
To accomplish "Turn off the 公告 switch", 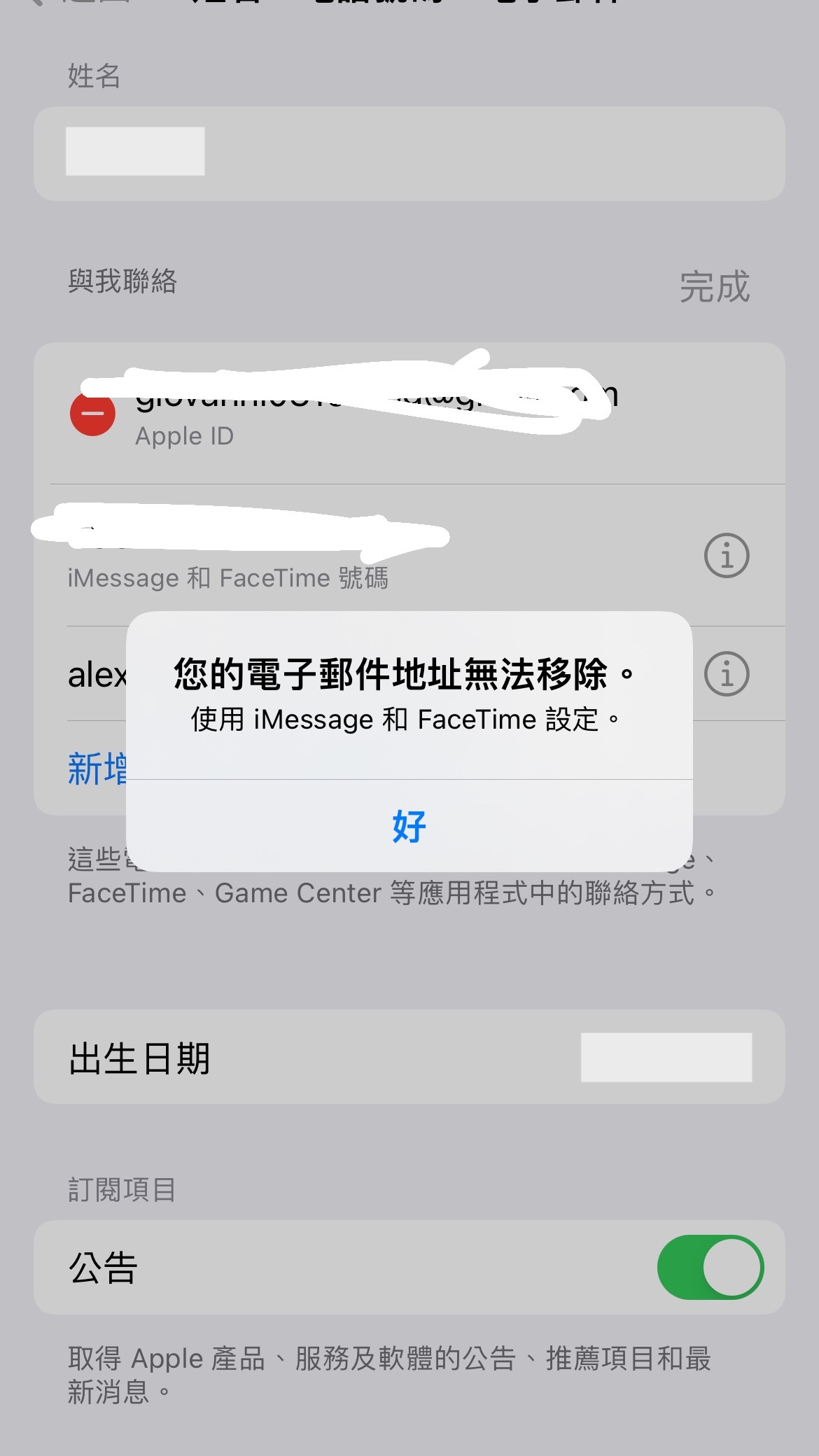I will pyautogui.click(x=710, y=1267).
